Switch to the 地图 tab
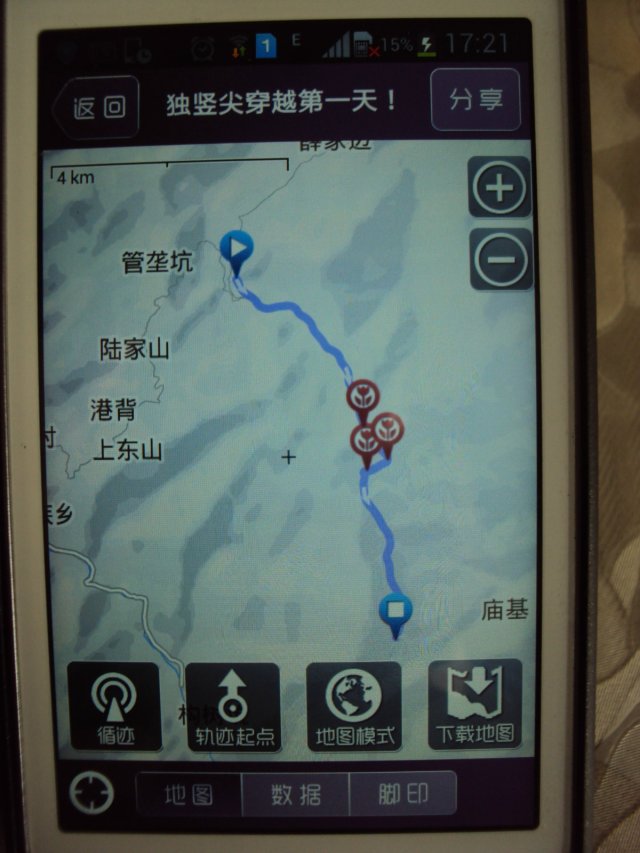 click(189, 795)
